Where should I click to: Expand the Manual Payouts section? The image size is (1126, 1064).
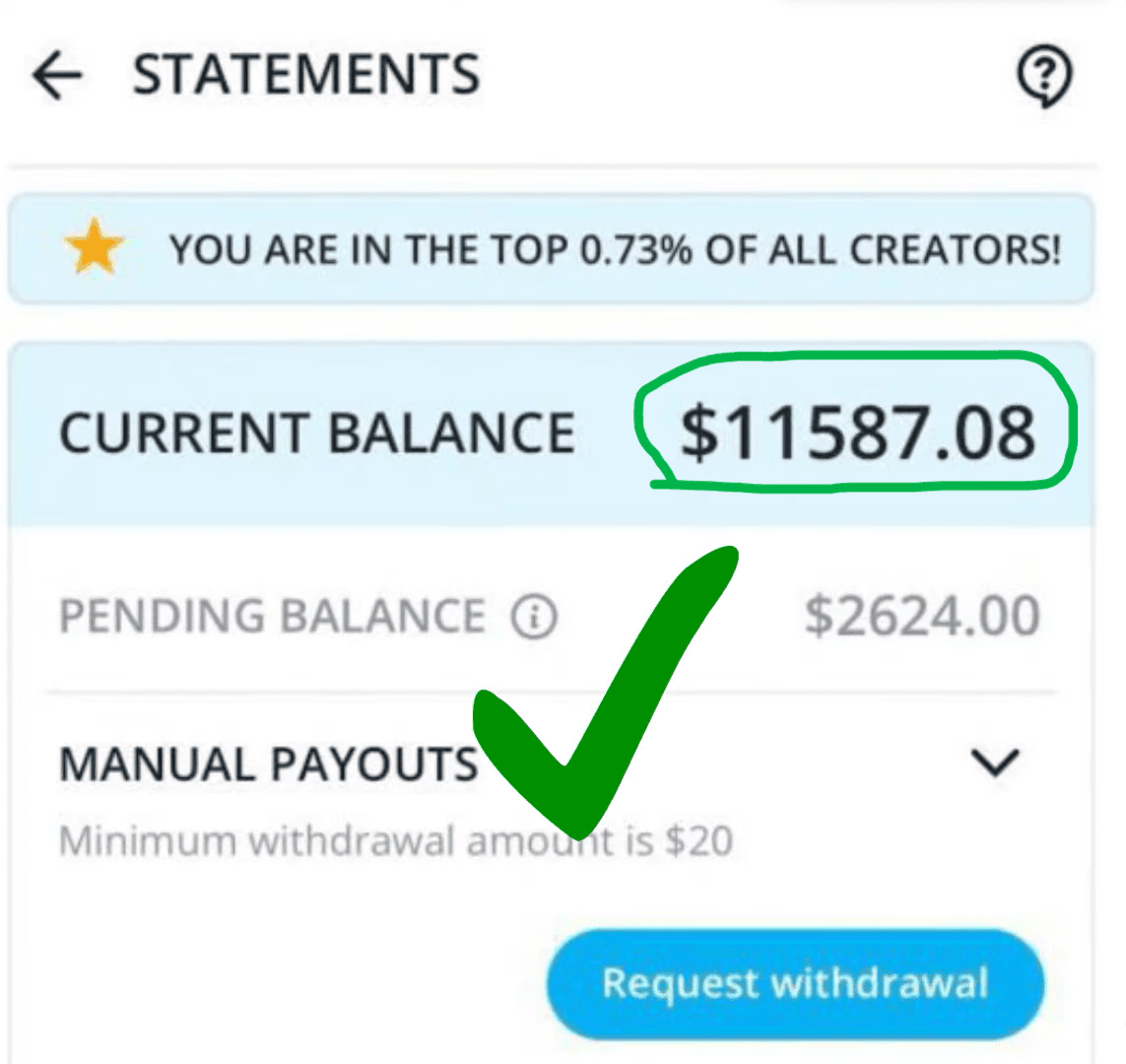(x=994, y=763)
